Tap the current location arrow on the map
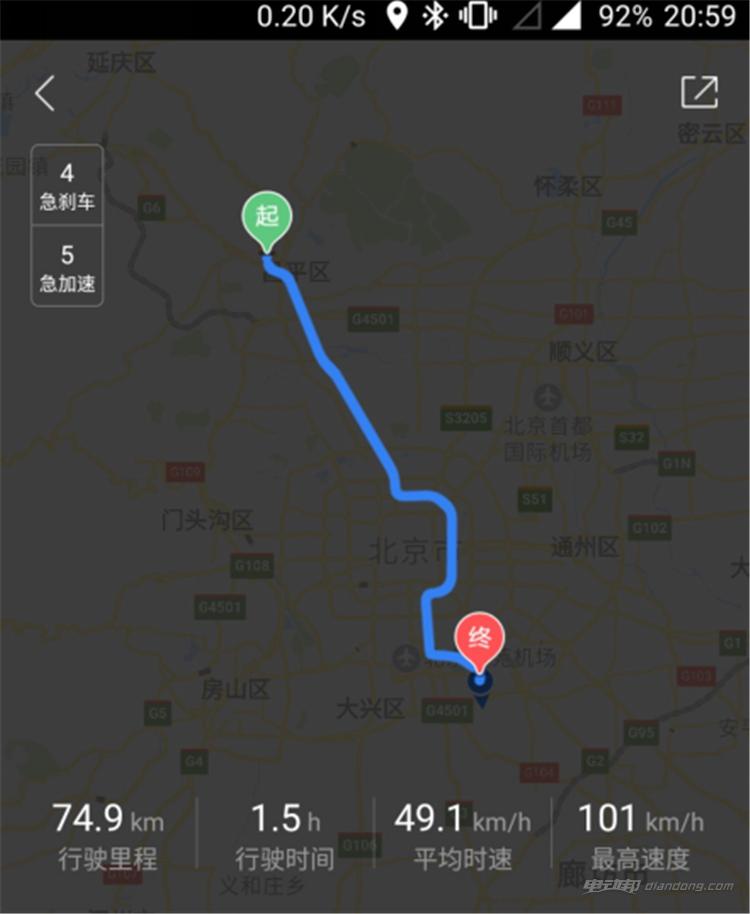The height and width of the screenshot is (914, 750). click(481, 683)
